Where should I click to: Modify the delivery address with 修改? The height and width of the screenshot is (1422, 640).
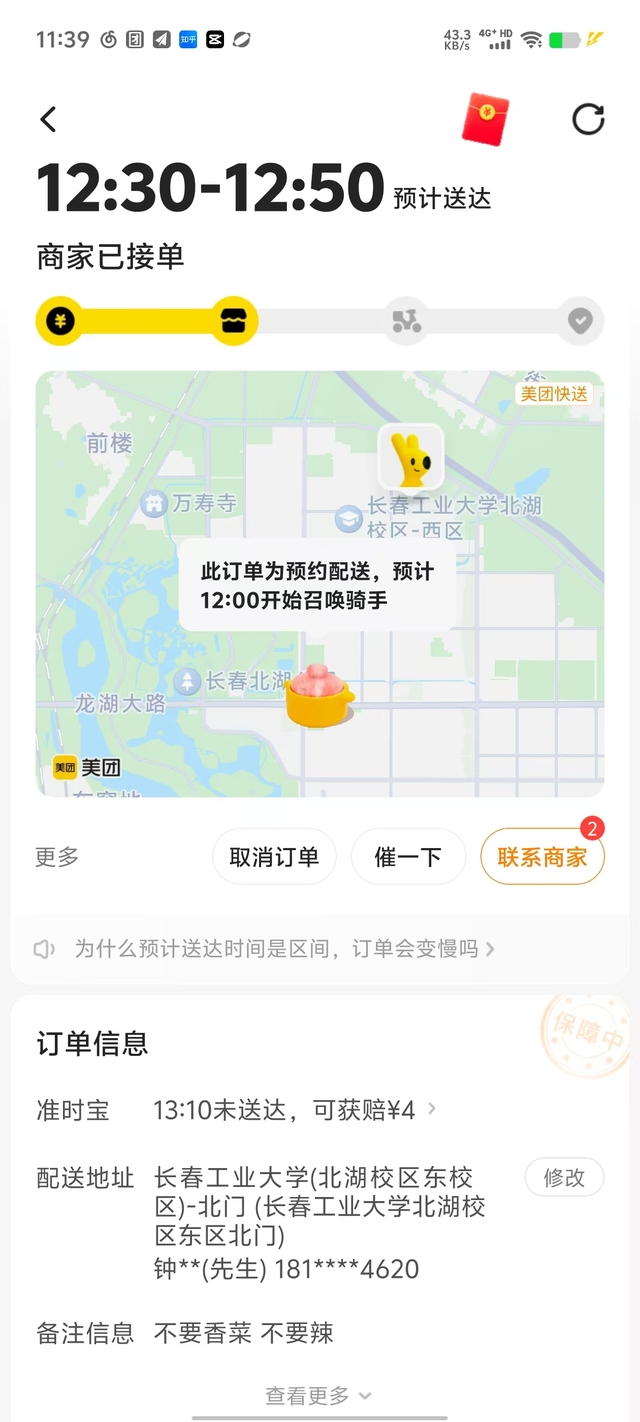pos(564,1178)
